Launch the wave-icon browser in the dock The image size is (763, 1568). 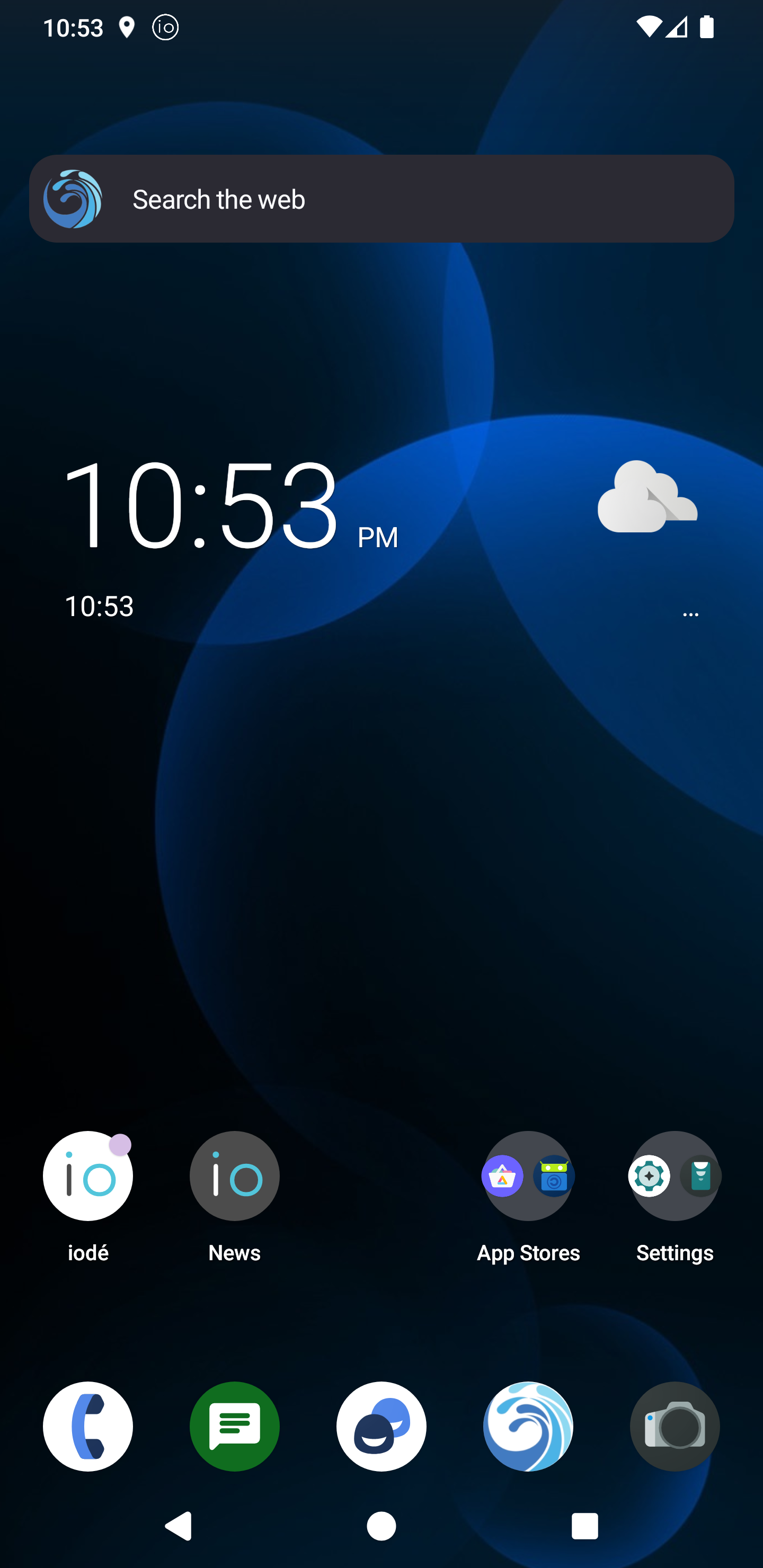(x=528, y=1426)
